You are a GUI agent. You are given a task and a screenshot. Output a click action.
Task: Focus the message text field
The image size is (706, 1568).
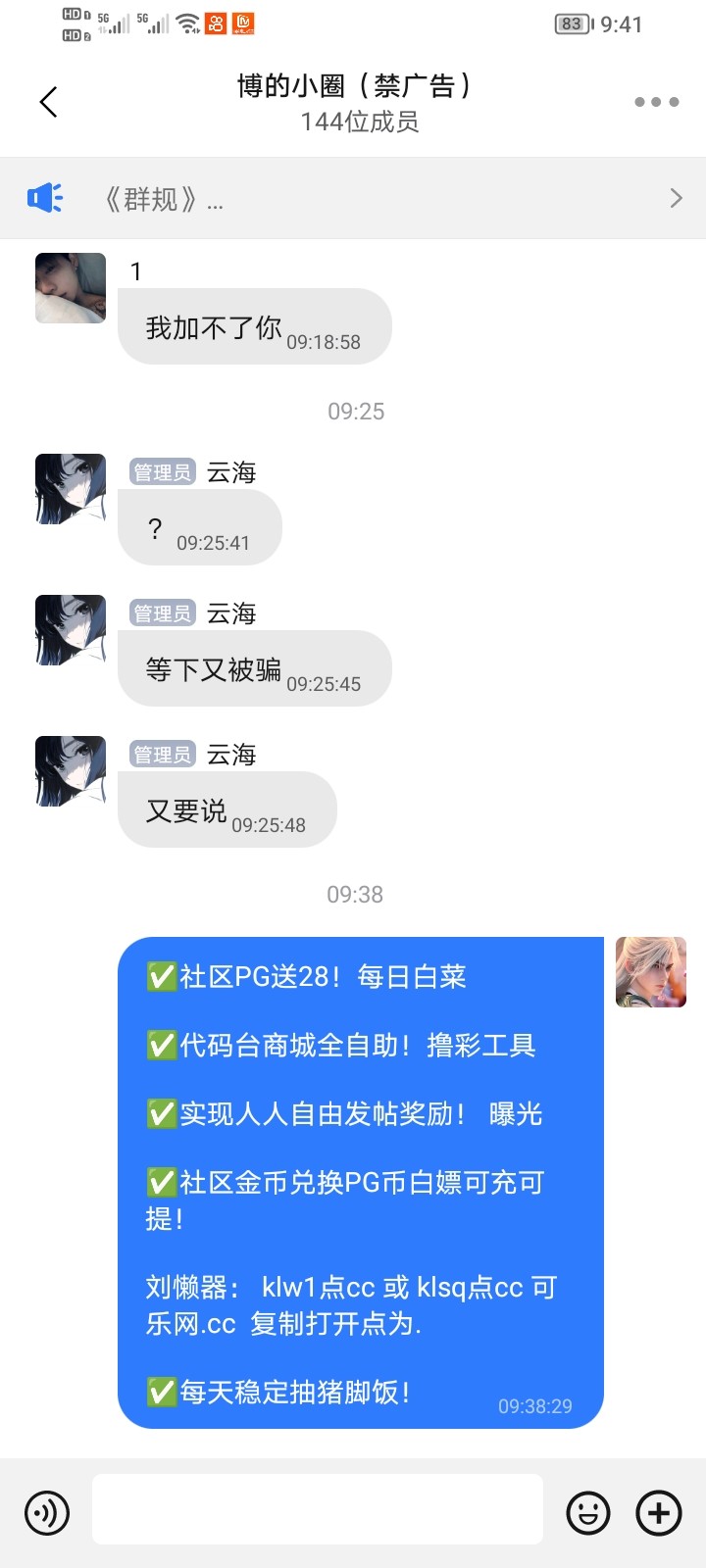point(318,1509)
